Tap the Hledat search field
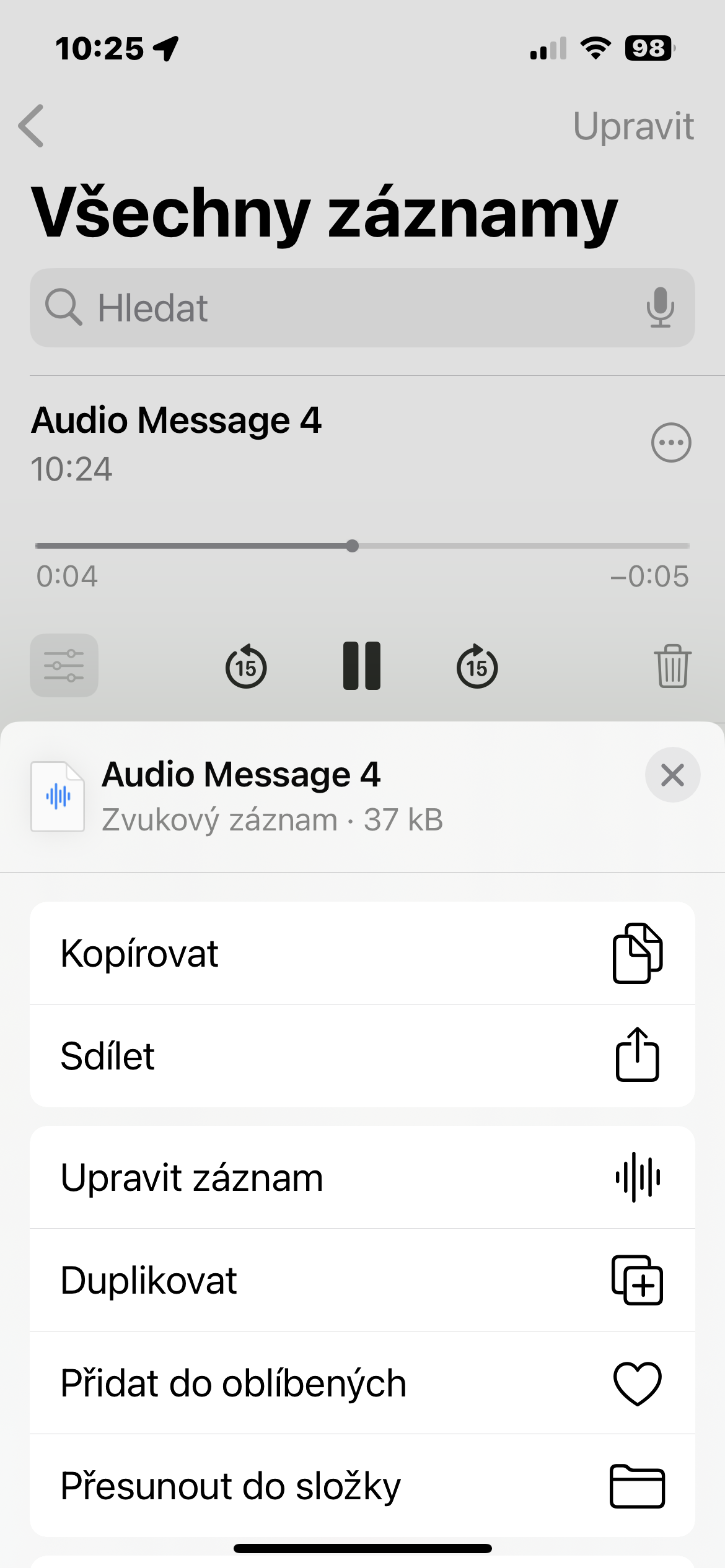 (335, 308)
